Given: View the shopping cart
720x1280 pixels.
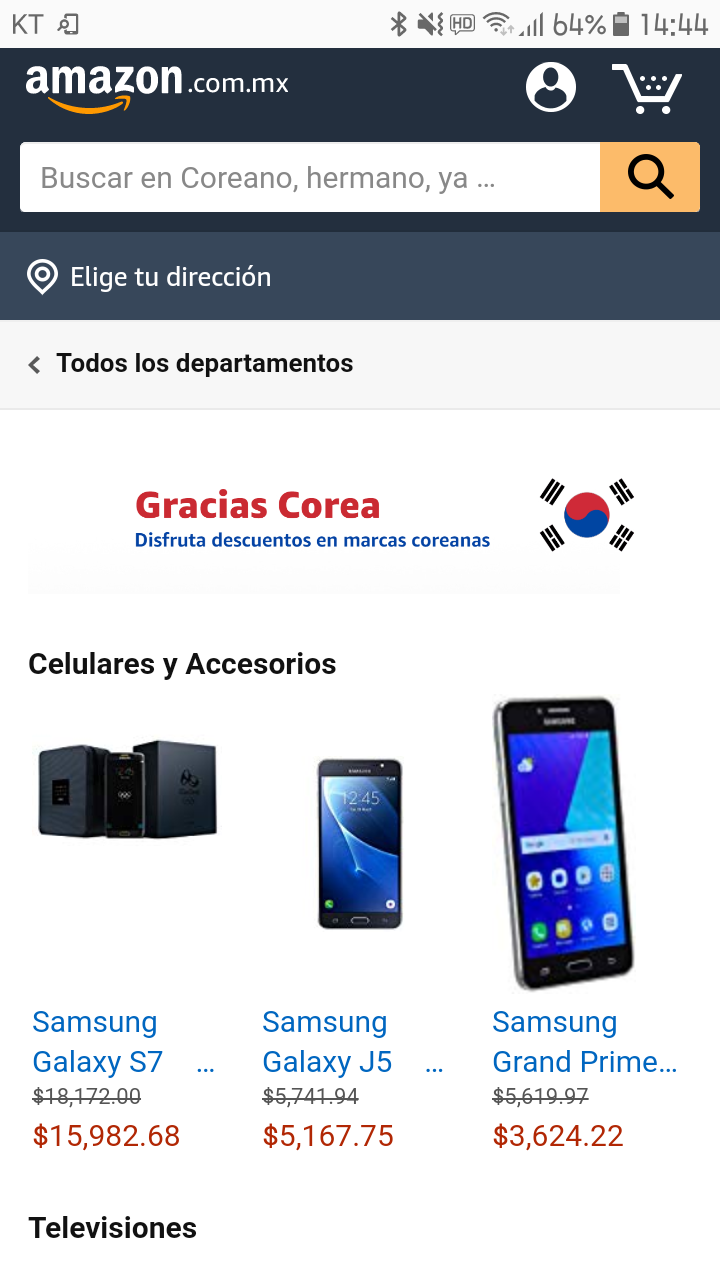Looking at the screenshot, I should point(648,88).
